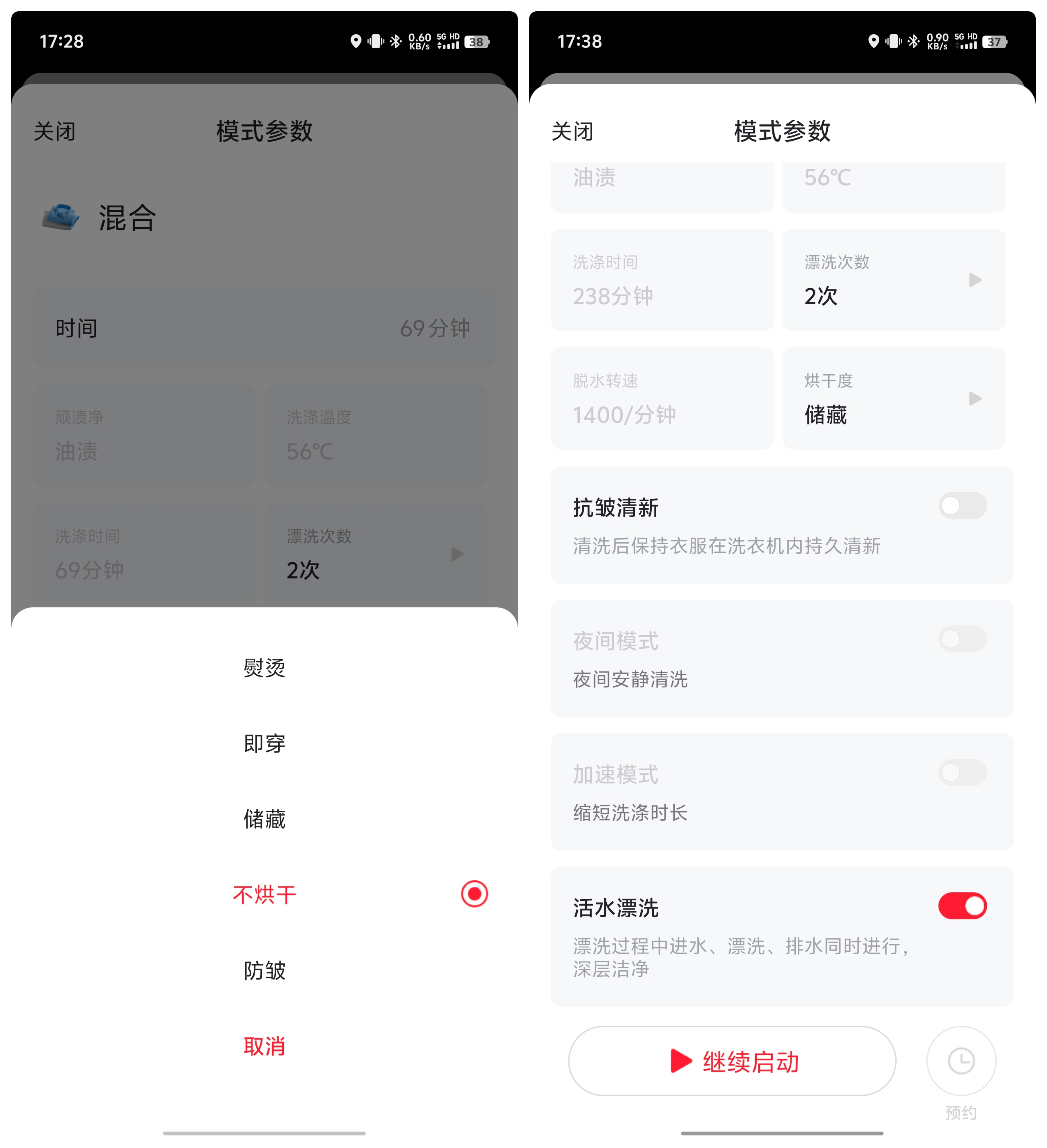1047x1148 pixels.
Task: Tap 取消 to dismiss the options sheet
Action: 264,1046
